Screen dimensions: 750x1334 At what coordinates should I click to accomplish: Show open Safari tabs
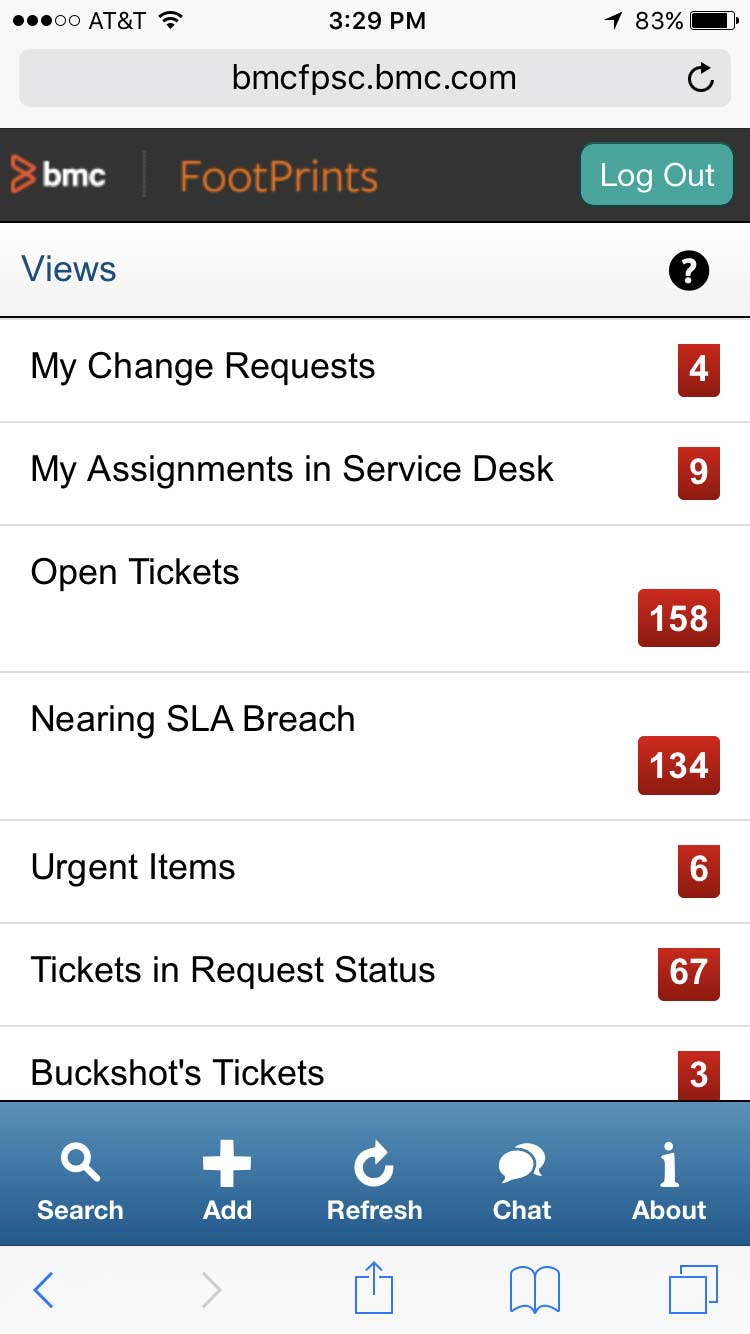click(693, 1290)
